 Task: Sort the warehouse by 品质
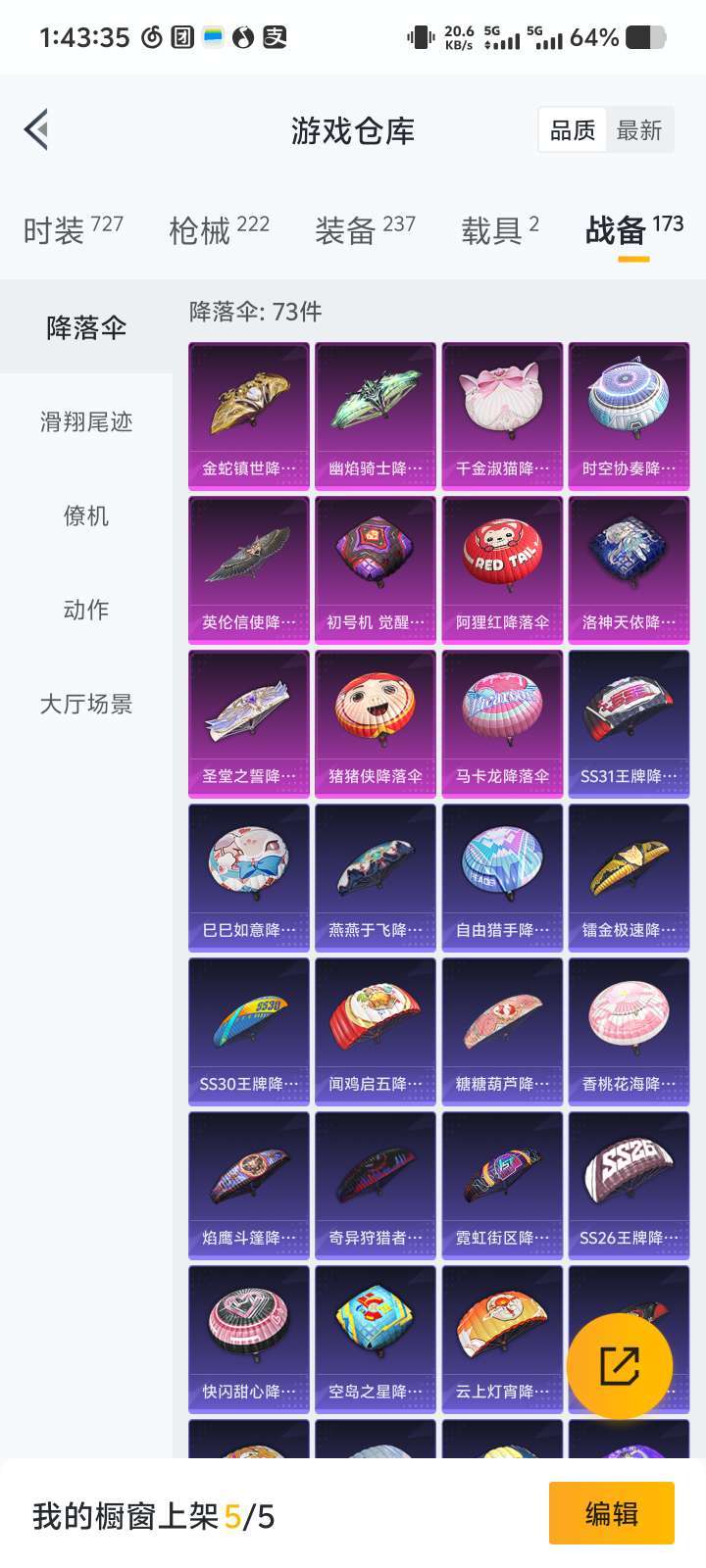(x=573, y=130)
